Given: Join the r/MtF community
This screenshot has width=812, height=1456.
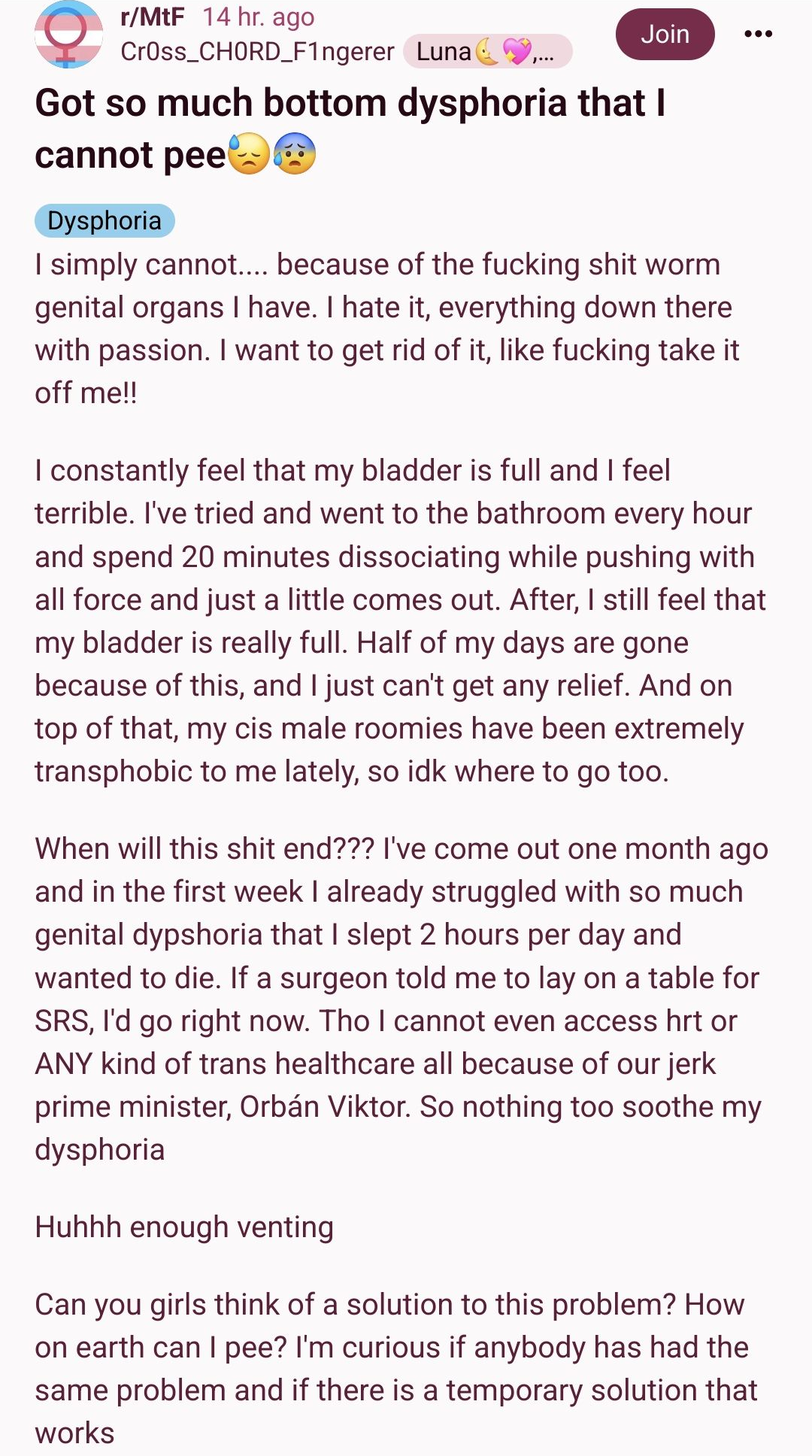Looking at the screenshot, I should 665,34.
